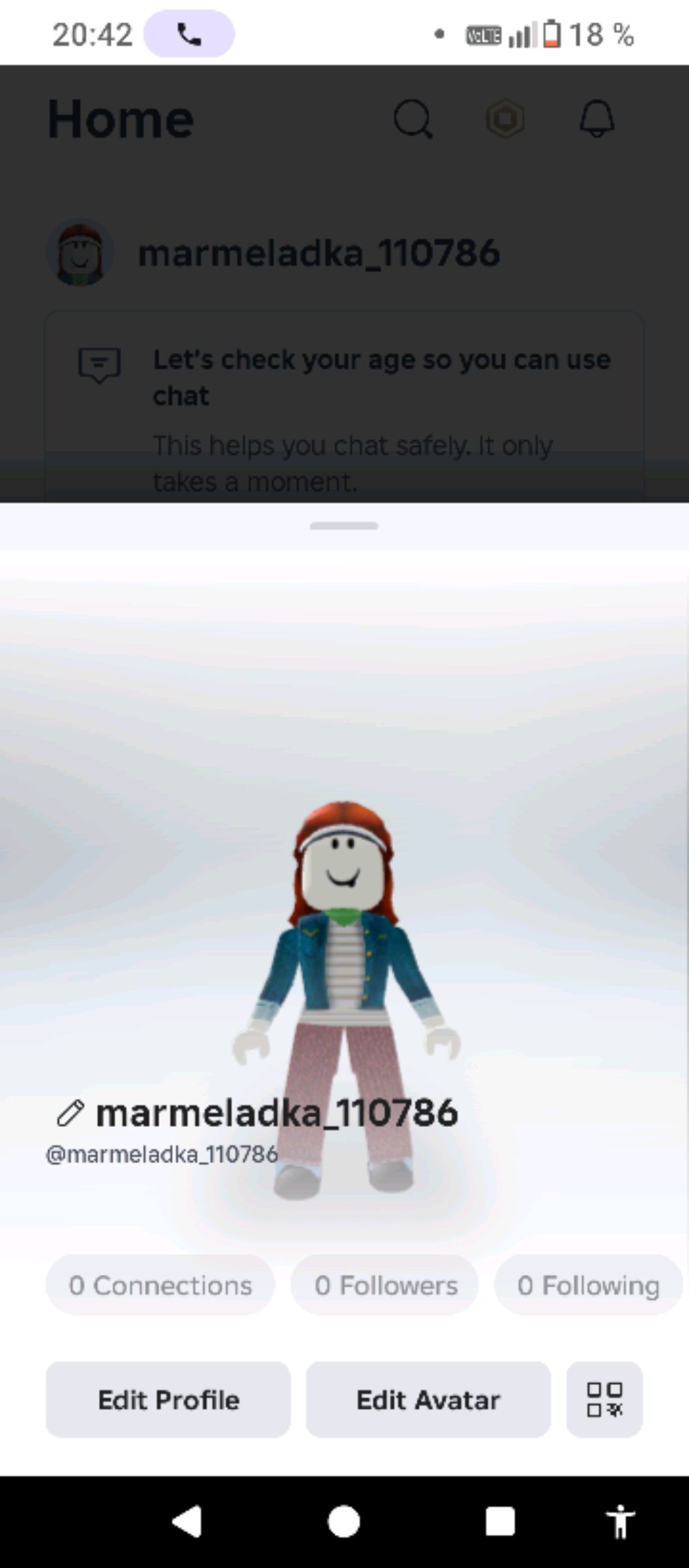View 0 Connections list

[160, 1285]
